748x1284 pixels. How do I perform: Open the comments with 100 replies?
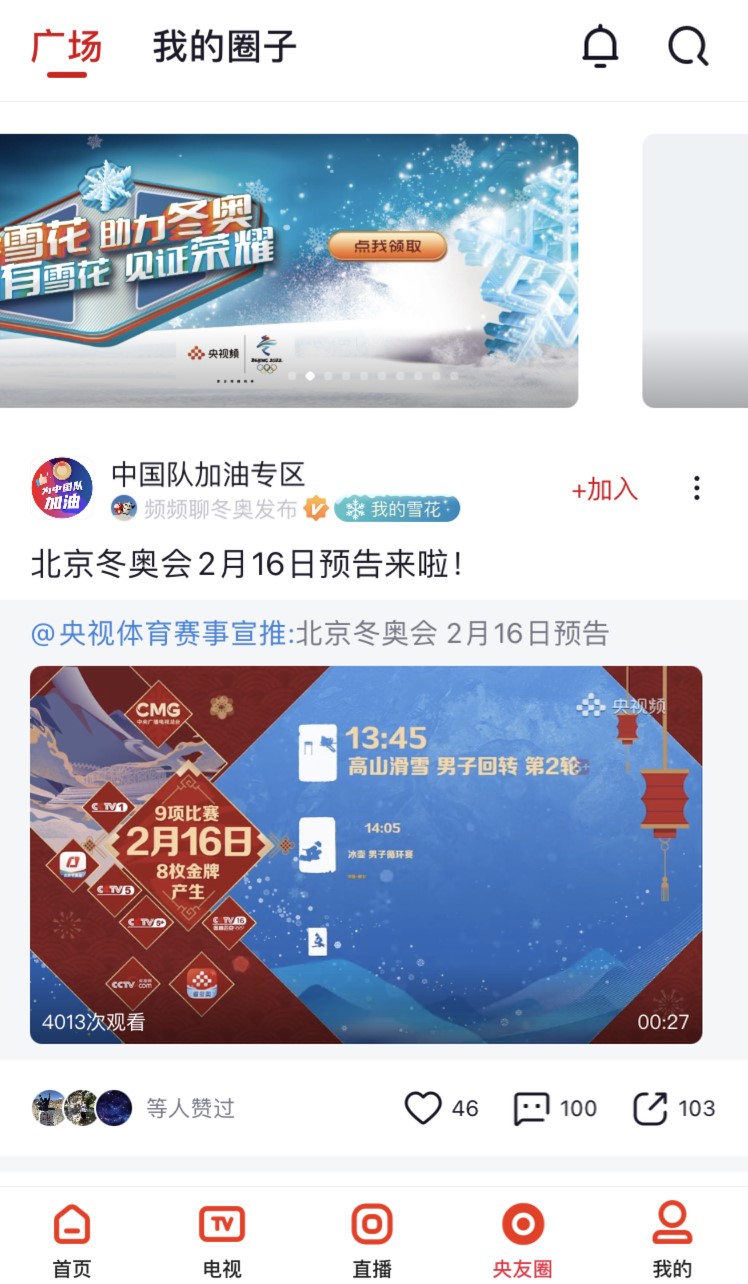pyautogui.click(x=531, y=1108)
